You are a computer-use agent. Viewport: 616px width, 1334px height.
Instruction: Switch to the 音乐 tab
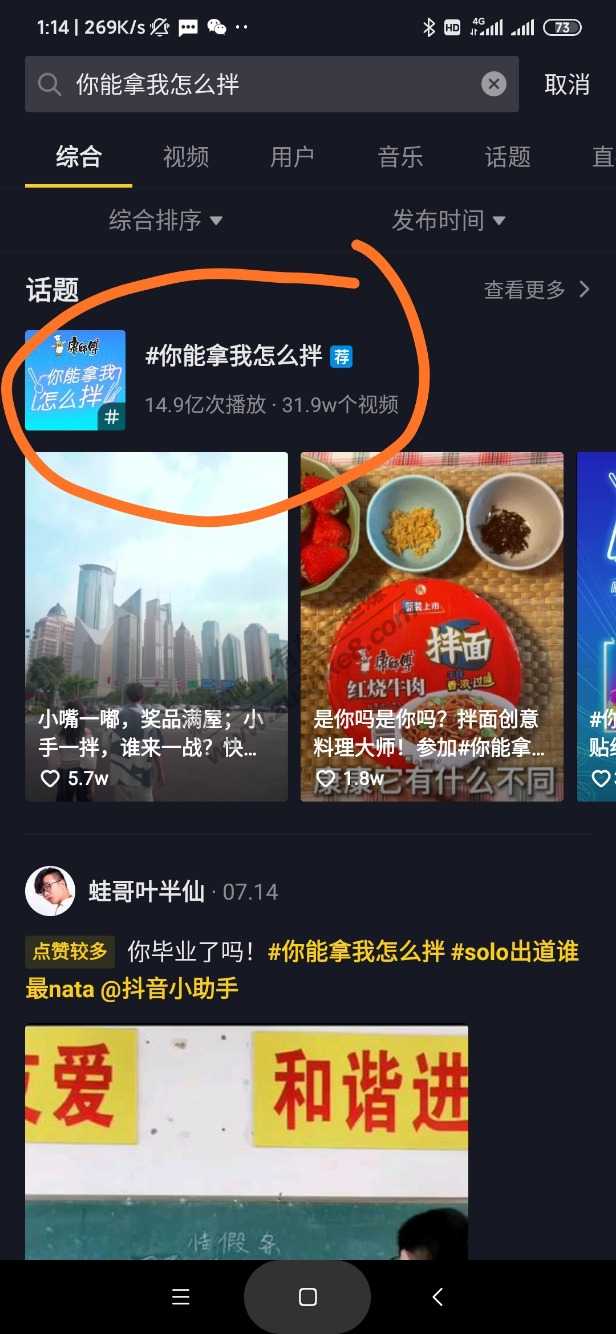click(400, 157)
